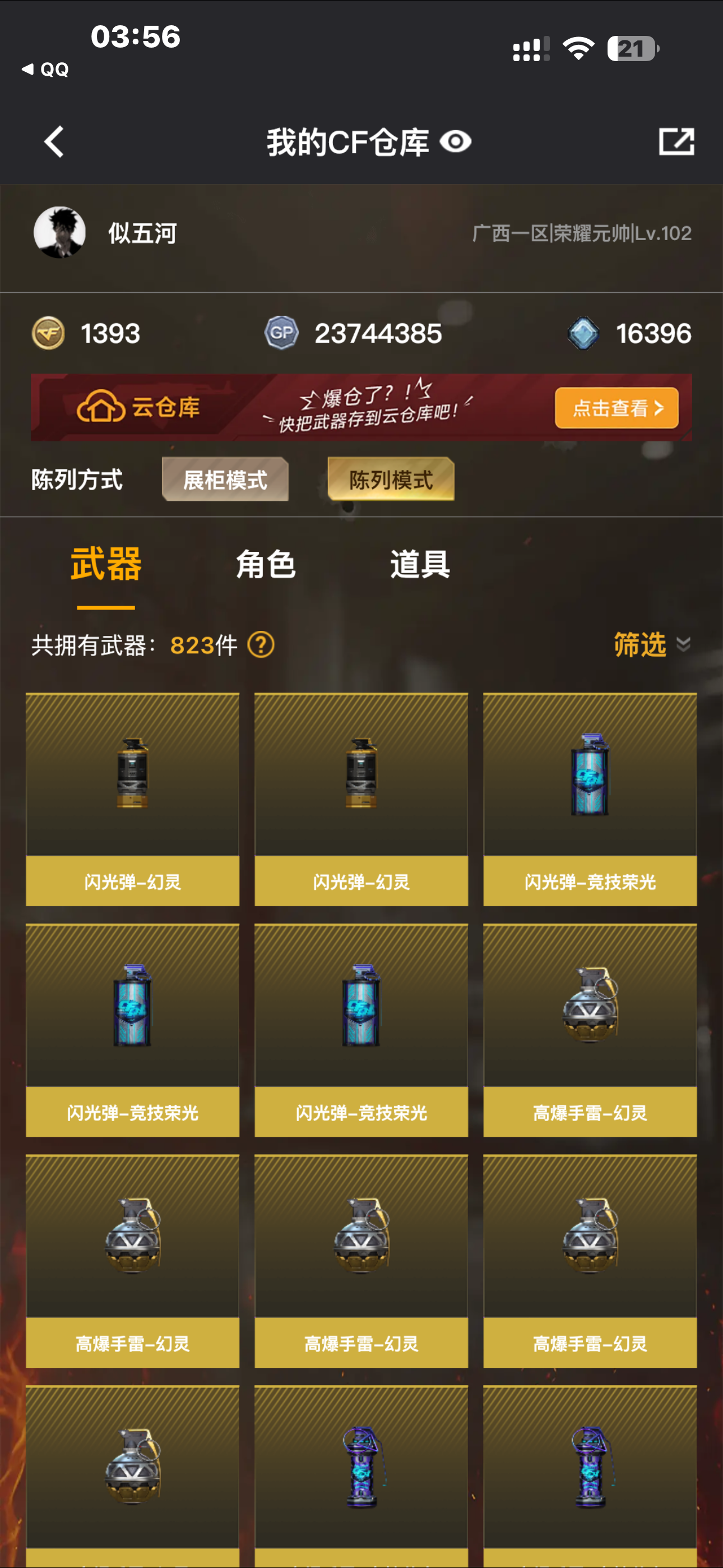
Task: Switch display to 展柜模式
Action: click(225, 479)
